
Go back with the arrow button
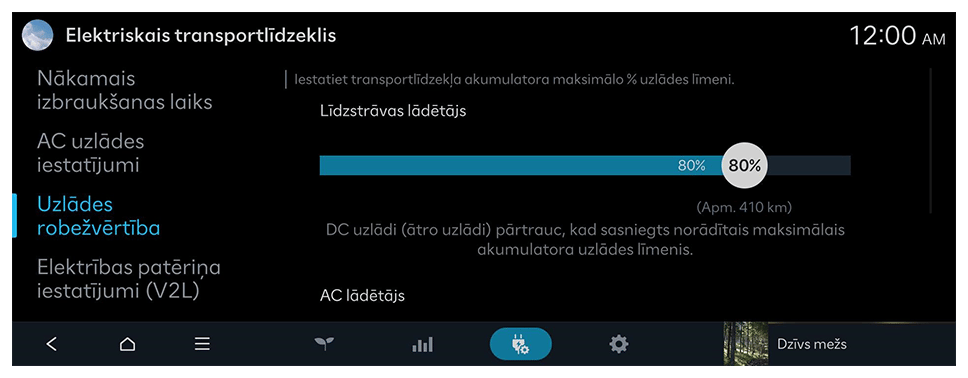[x=52, y=344]
